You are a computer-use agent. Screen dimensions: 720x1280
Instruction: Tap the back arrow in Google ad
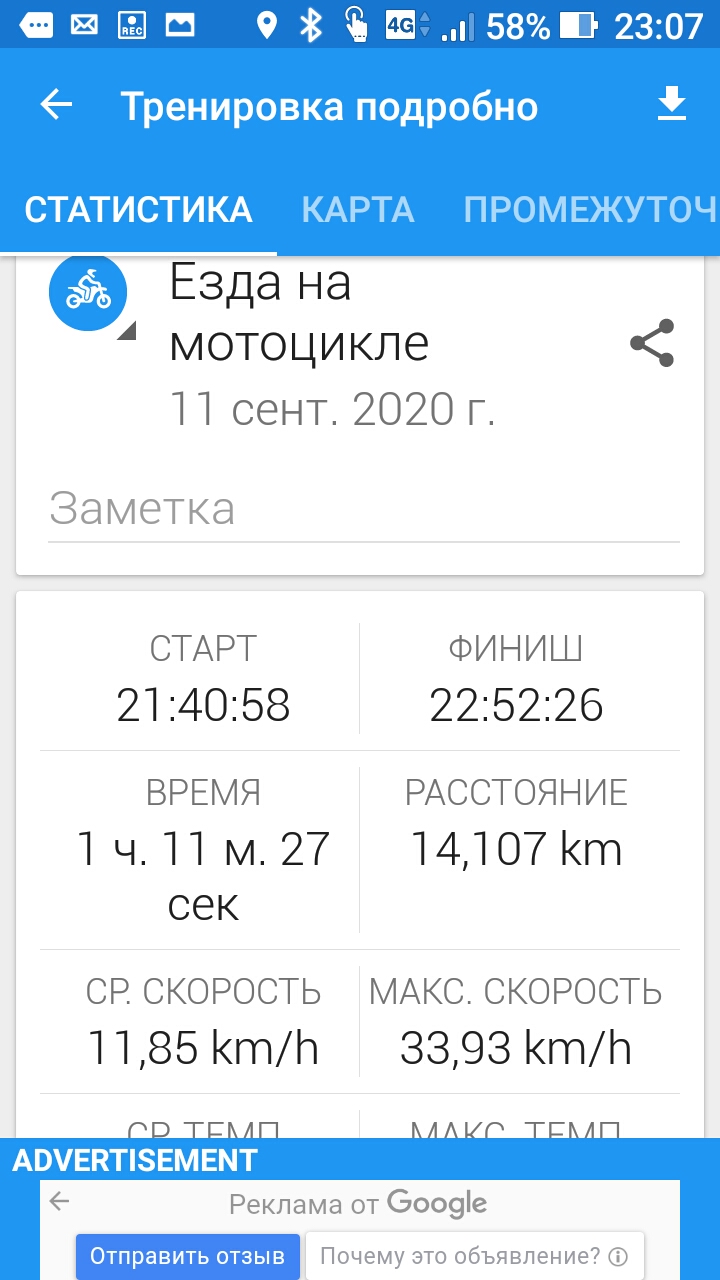tap(60, 1202)
